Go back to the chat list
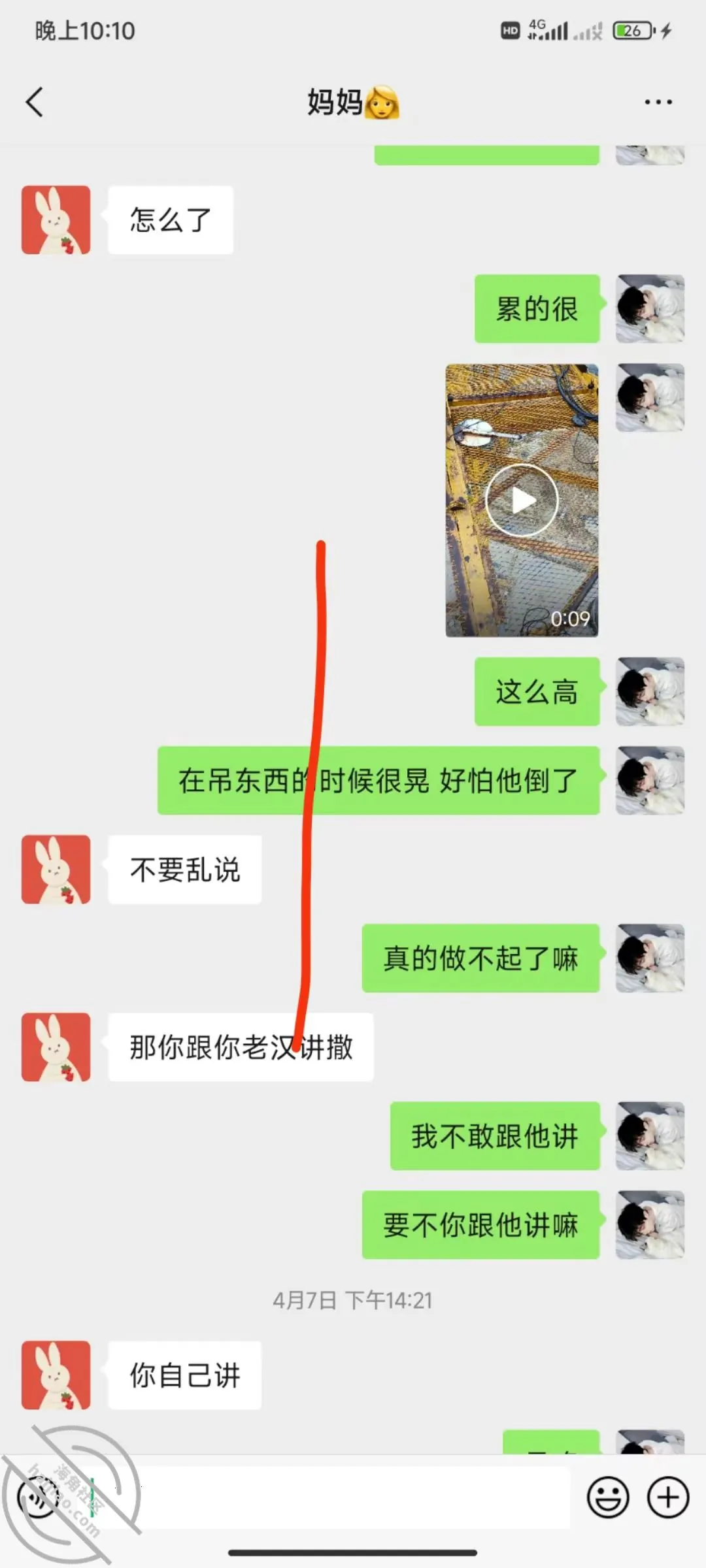Screen dimensions: 706x1568 click(x=35, y=103)
